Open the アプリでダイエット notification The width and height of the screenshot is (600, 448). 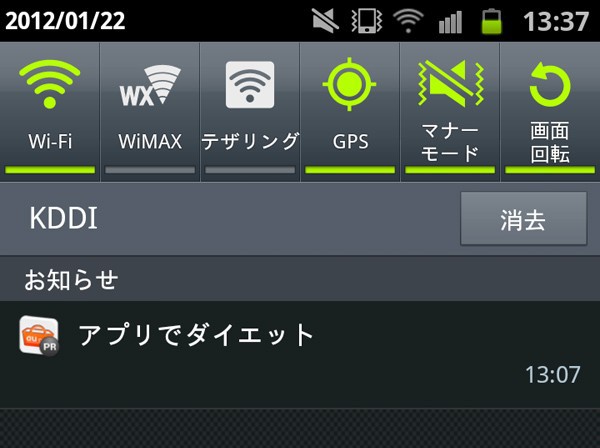click(x=300, y=352)
